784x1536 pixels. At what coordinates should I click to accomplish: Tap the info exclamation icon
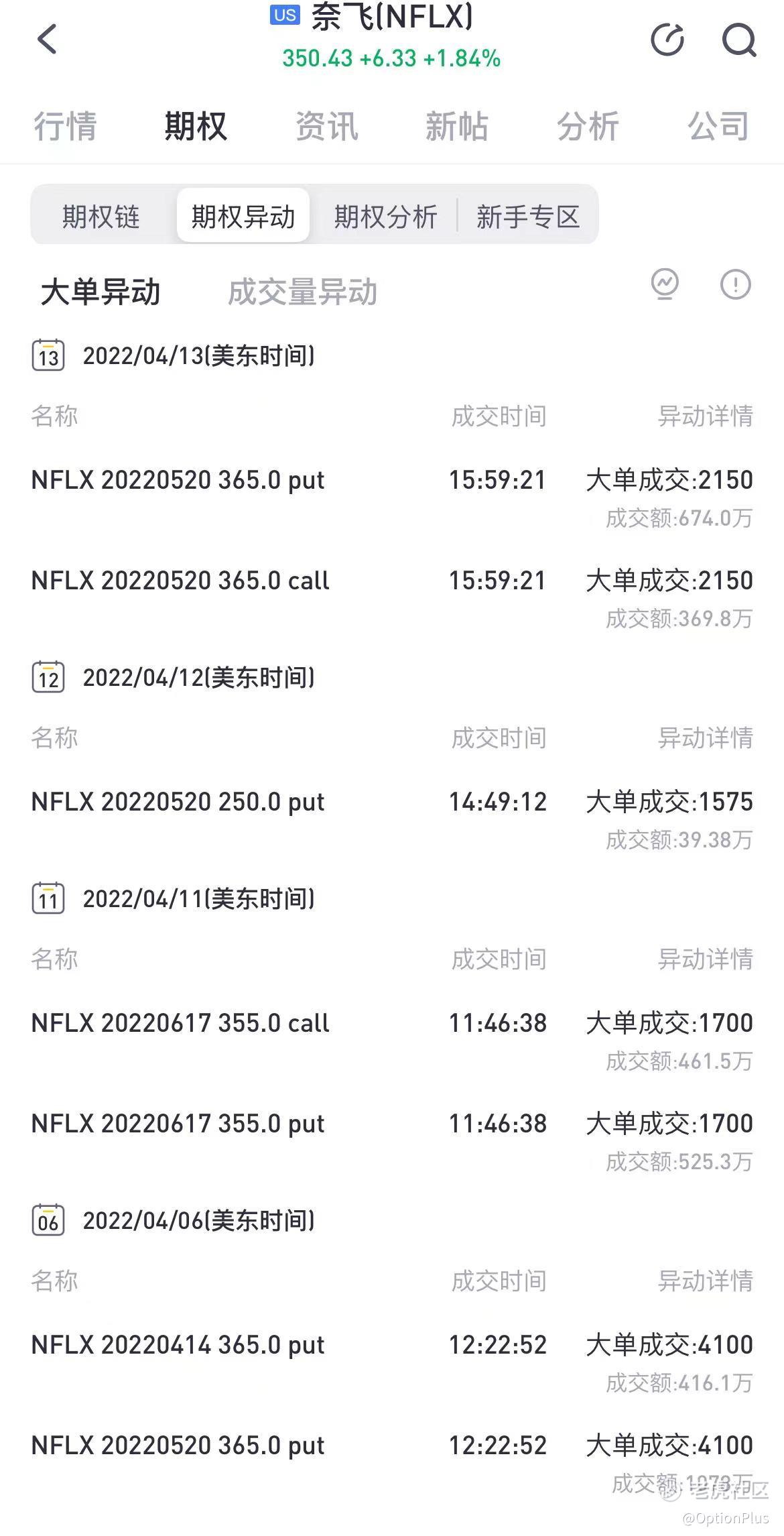(735, 284)
